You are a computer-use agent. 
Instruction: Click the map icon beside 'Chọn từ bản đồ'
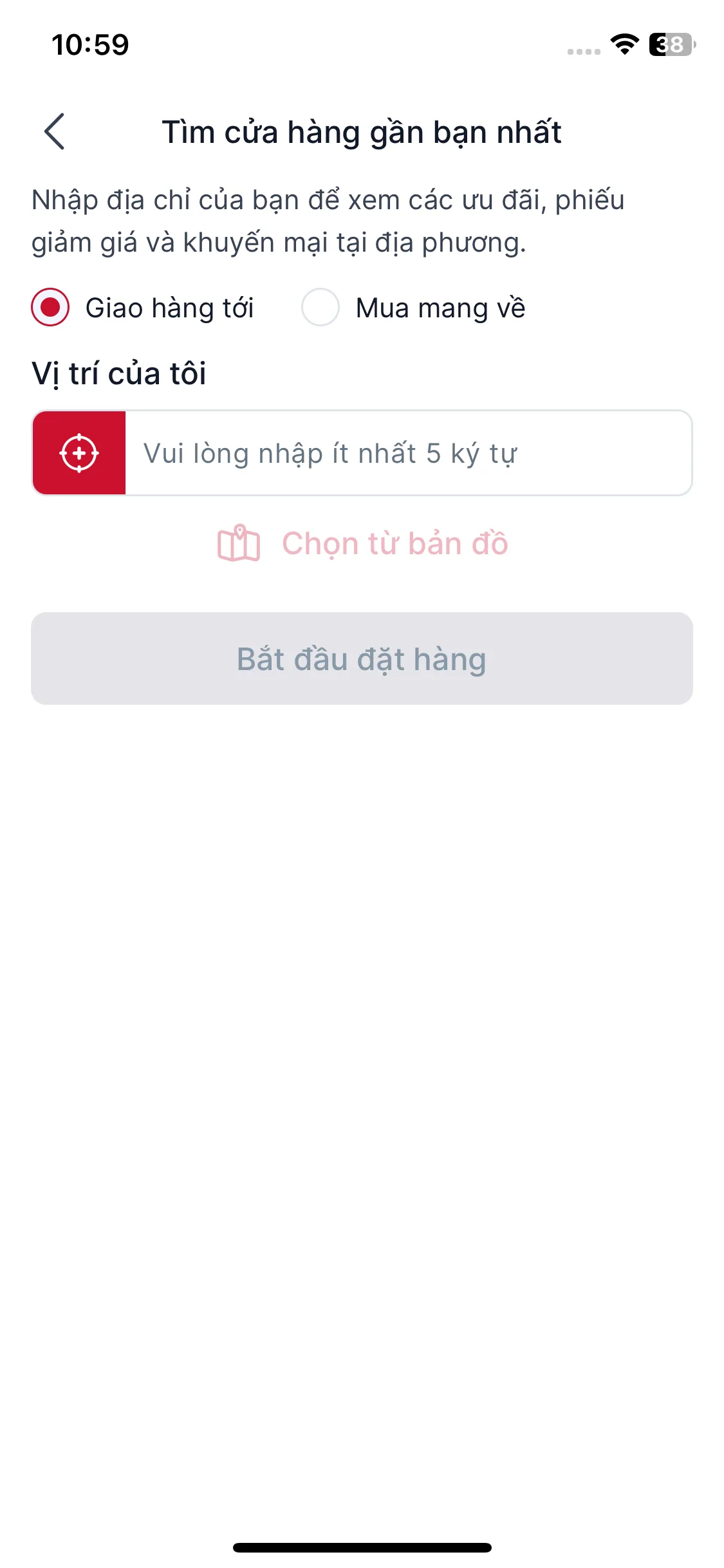(x=238, y=544)
